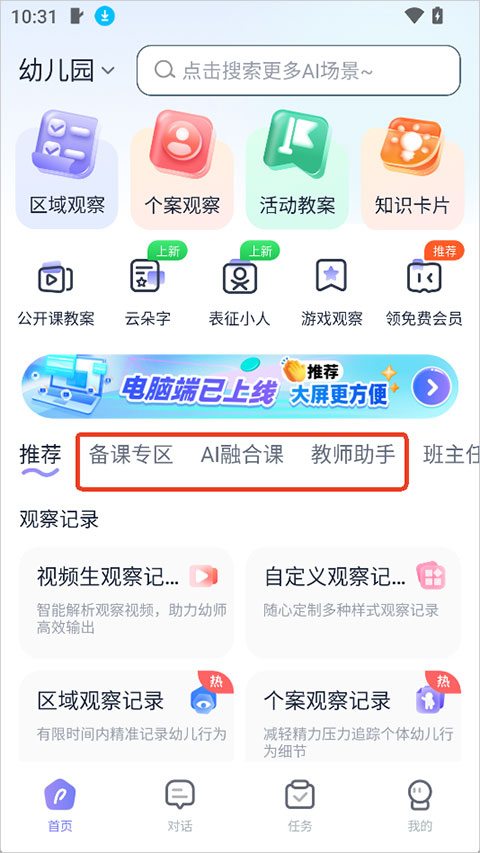Open 知识卡片 shortcut card
This screenshot has width=480, height=853.
(413, 170)
